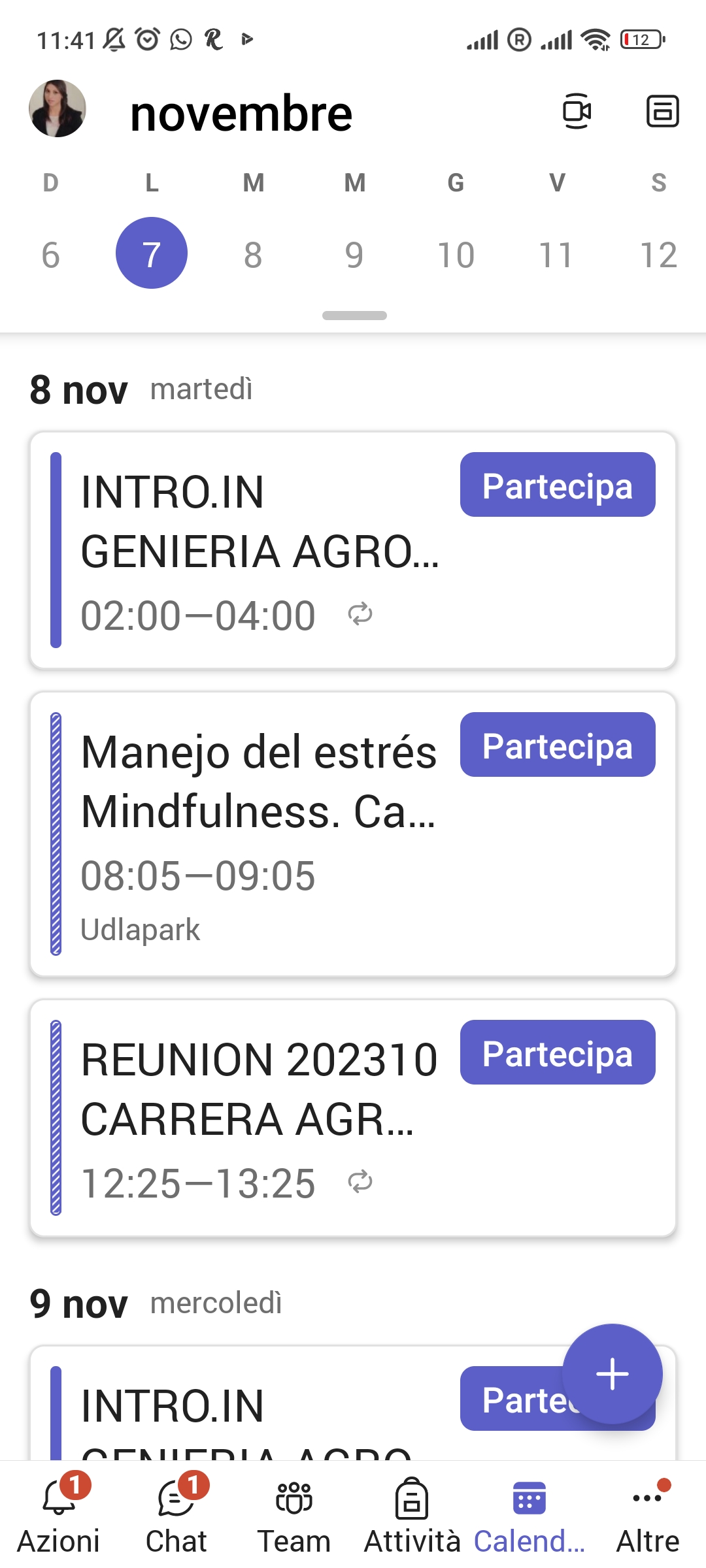The width and height of the screenshot is (706, 1568).
Task: Open the profile avatar menu
Action: click(x=58, y=108)
